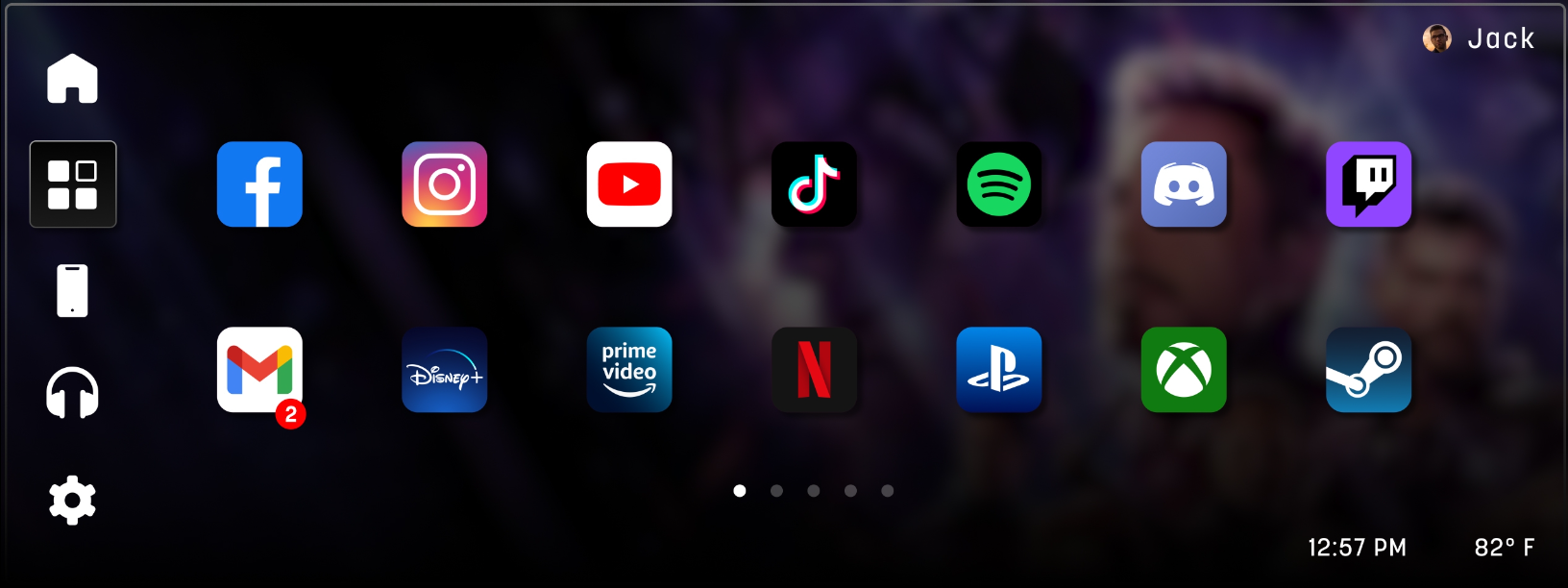Open the settings gear
1568x588 pixels.
click(72, 501)
